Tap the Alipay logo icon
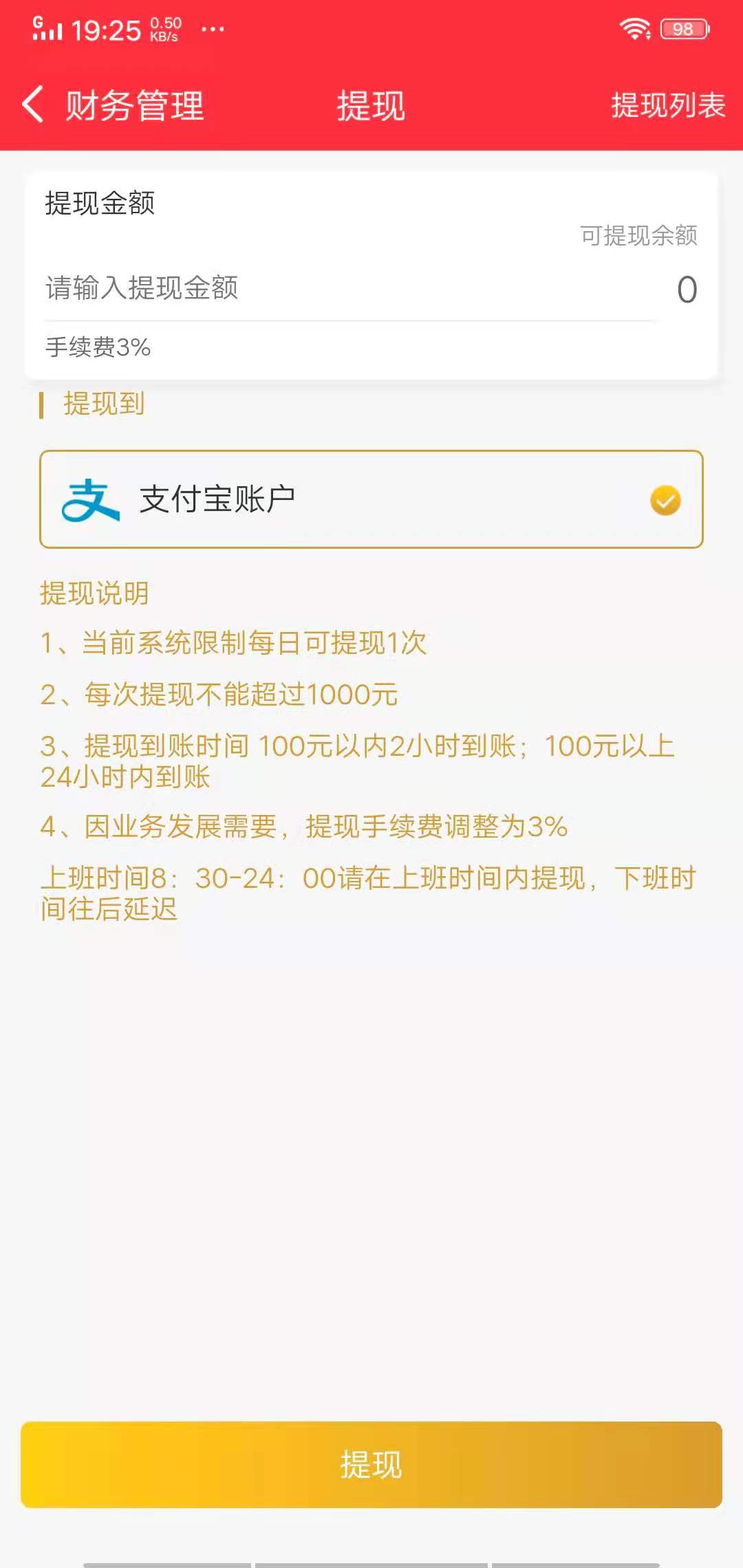The width and height of the screenshot is (743, 1568). coord(89,500)
